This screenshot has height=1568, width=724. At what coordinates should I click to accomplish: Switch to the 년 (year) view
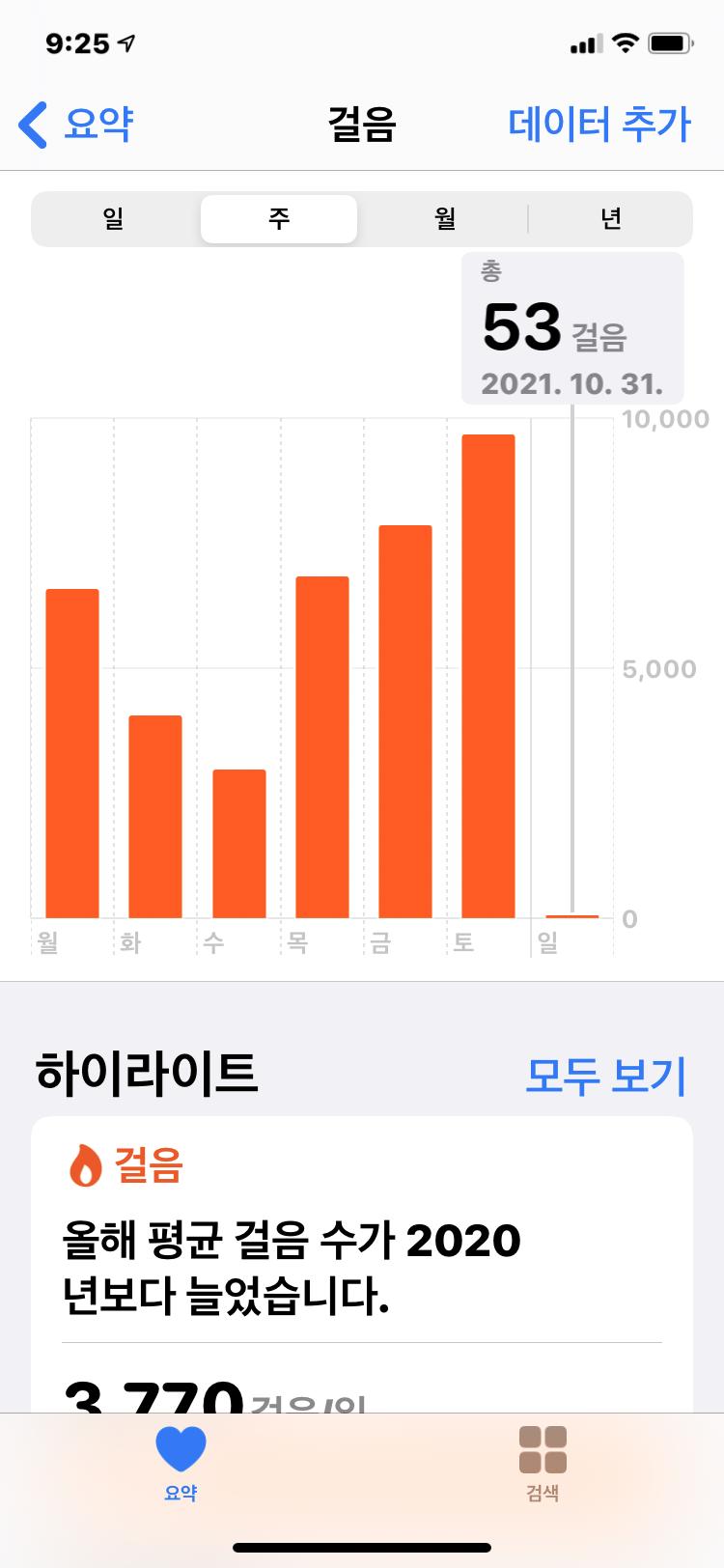[610, 219]
